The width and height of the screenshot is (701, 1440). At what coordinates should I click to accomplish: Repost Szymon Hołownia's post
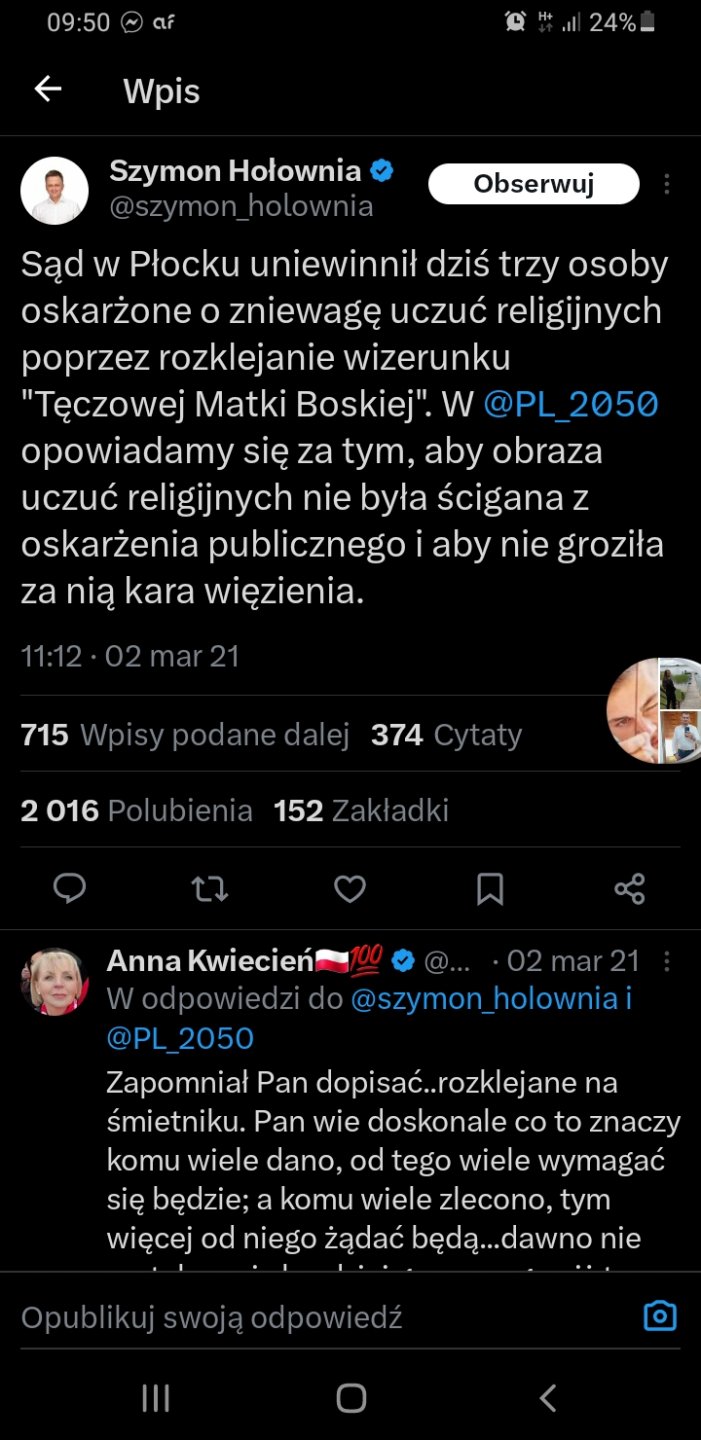(209, 888)
